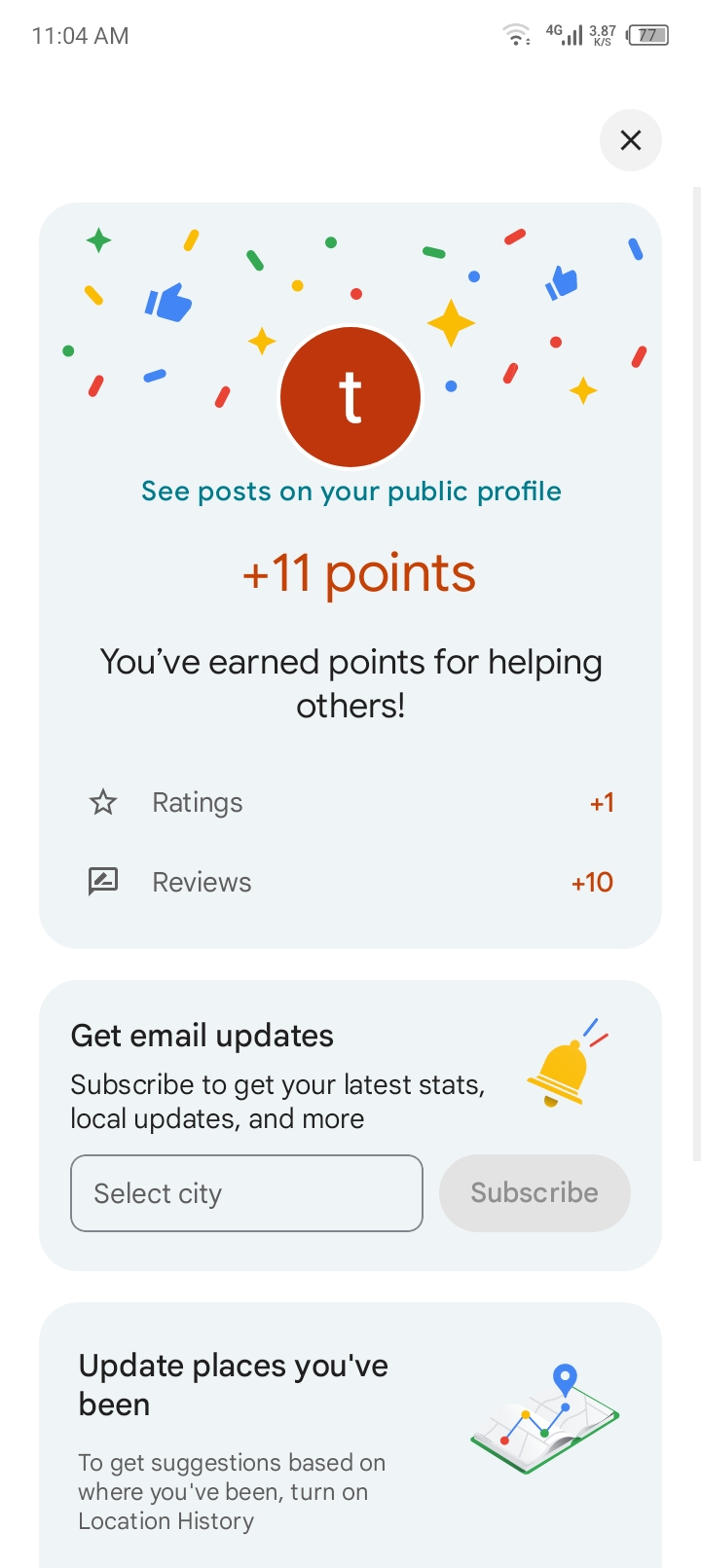Close the points earned screen
The width and height of the screenshot is (701, 1568).
[x=631, y=140]
